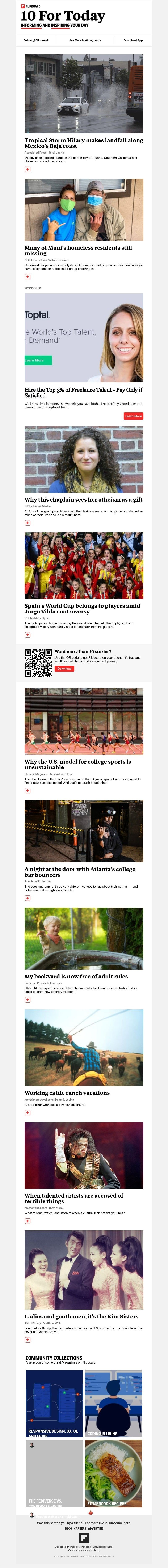Tap the Download App link
Viewport: 168px width, 1568px height.
coord(133,40)
